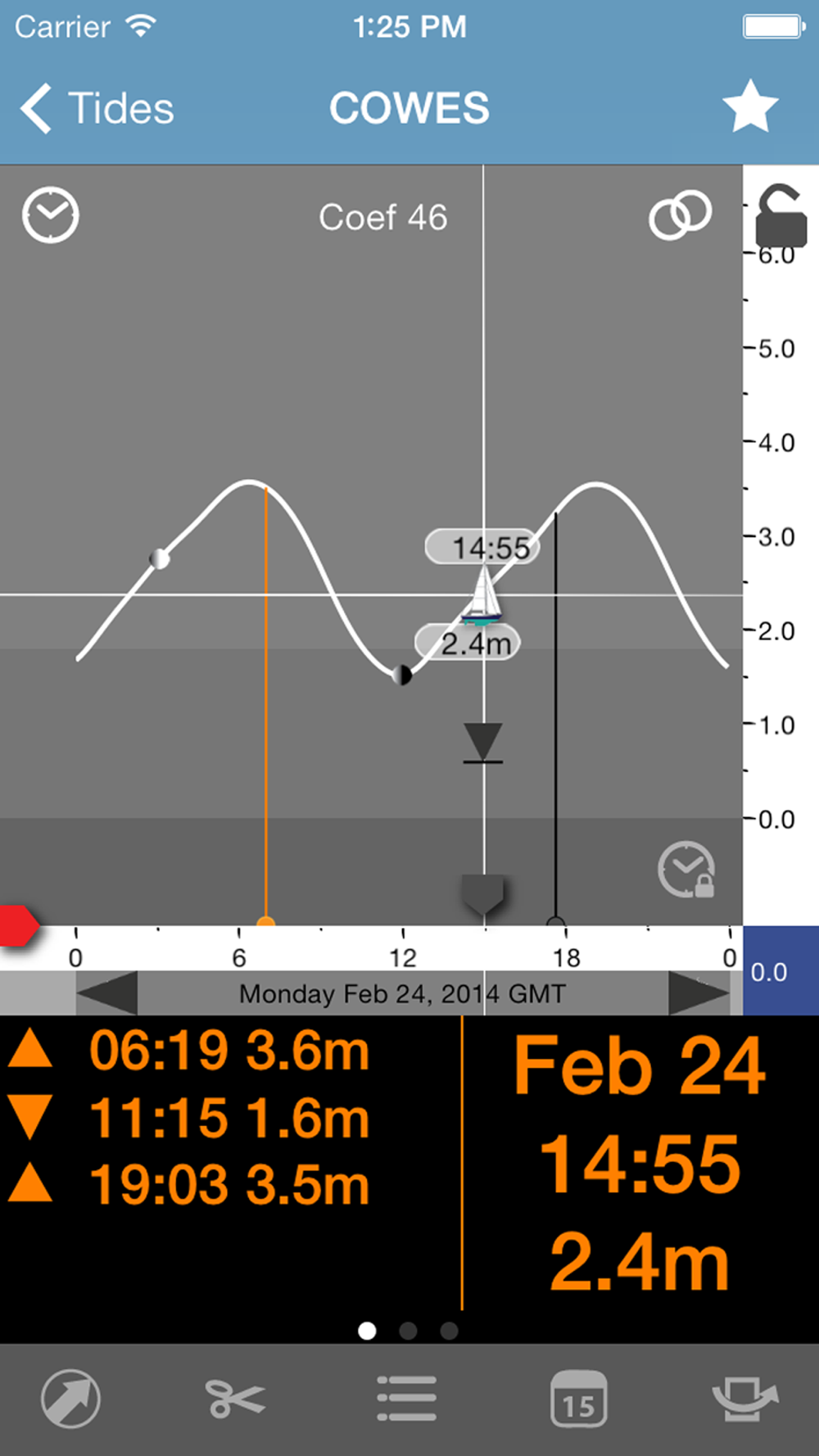The image size is (819, 1456).
Task: Tap the red marker at the time axis start
Action: tap(18, 925)
